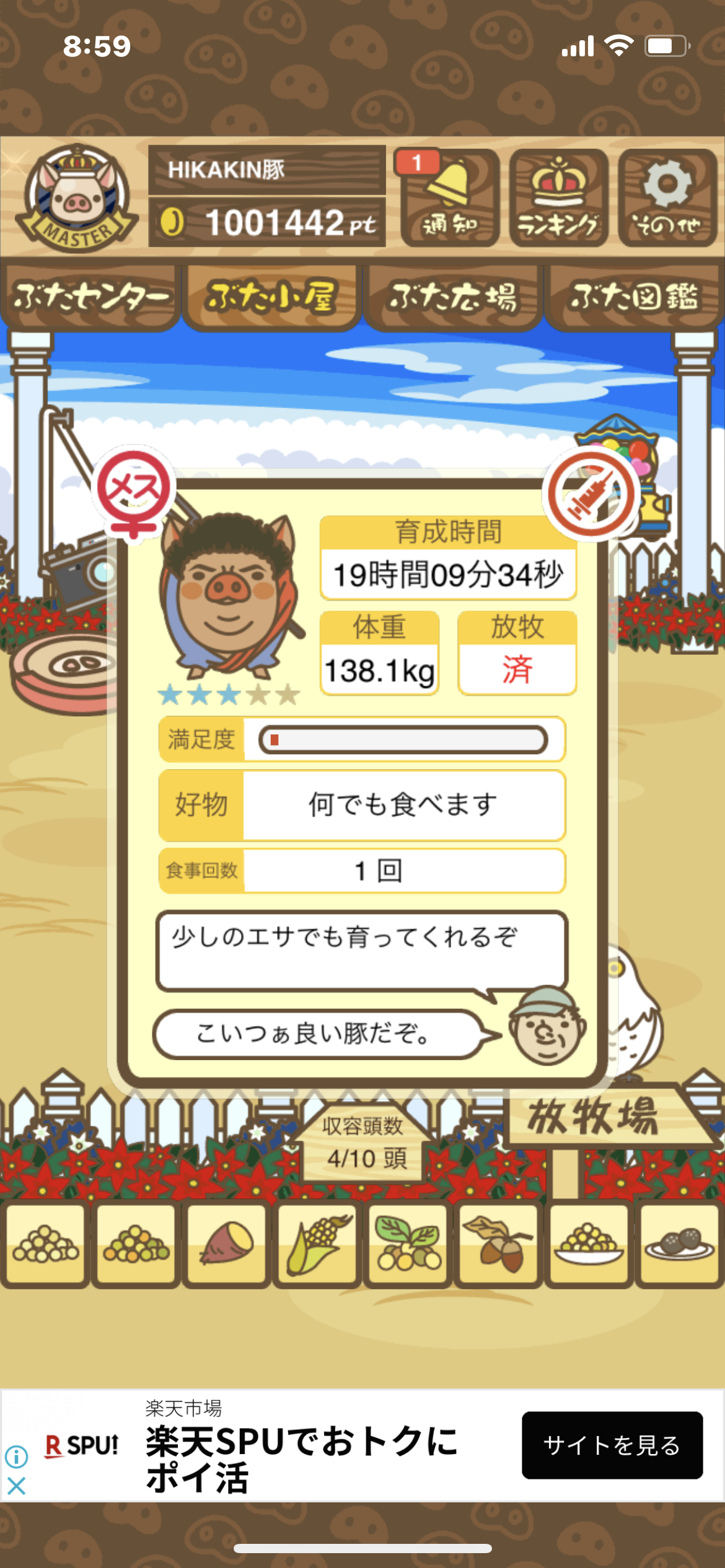
Task: Open the MASTER pig profile badge
Action: tap(77, 198)
